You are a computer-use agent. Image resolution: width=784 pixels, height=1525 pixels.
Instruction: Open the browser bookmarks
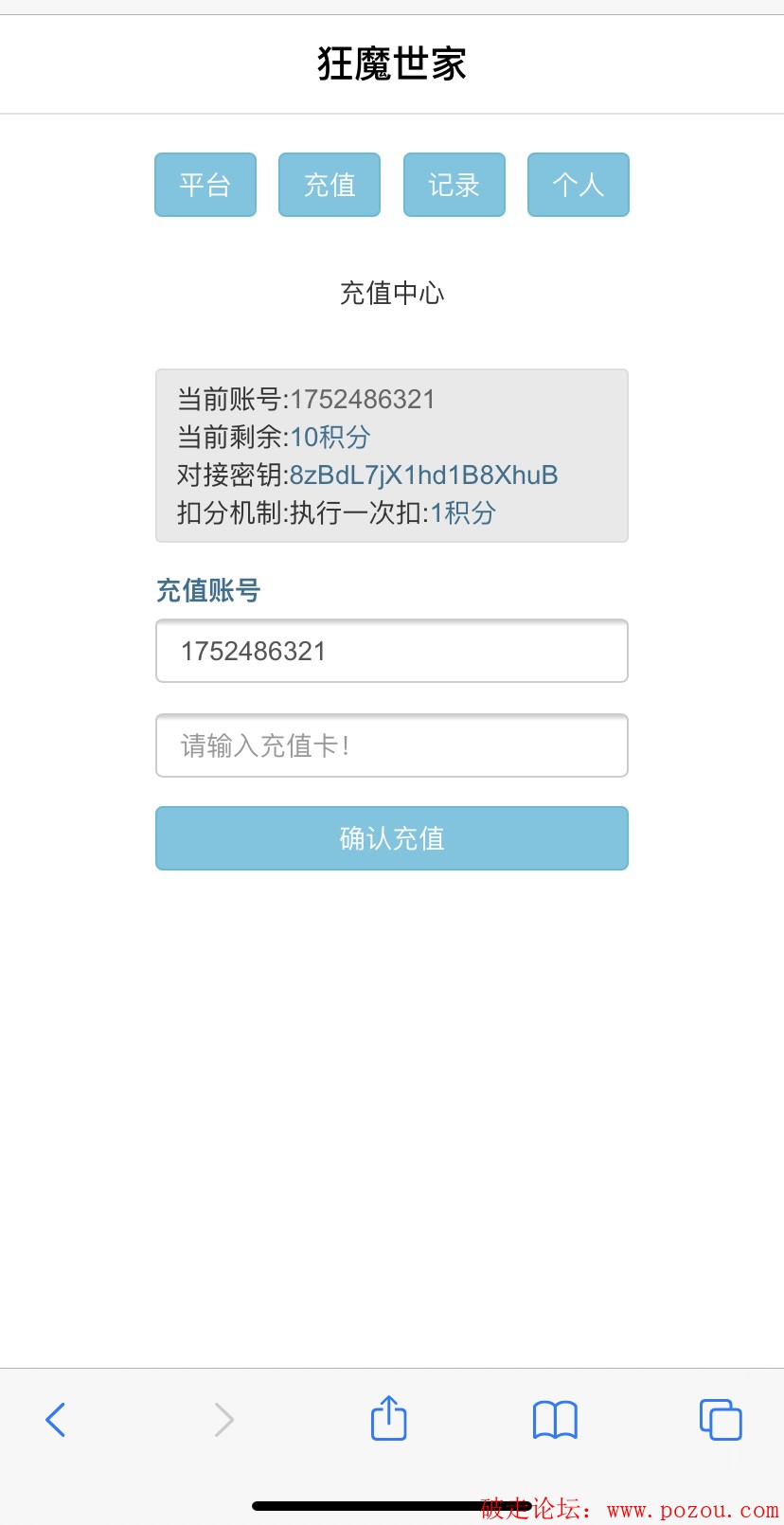tap(555, 1419)
